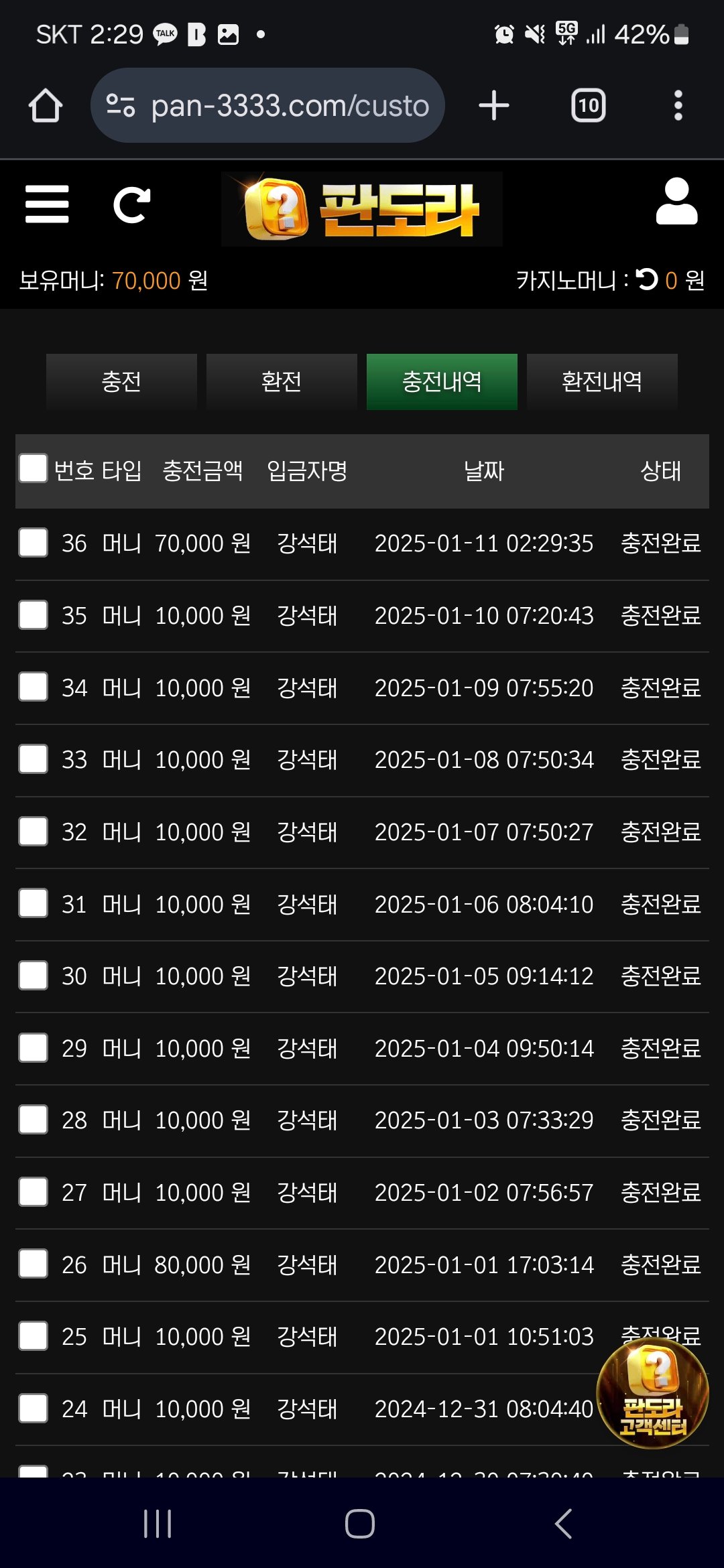Mark the checkbox for record 30

[33, 976]
